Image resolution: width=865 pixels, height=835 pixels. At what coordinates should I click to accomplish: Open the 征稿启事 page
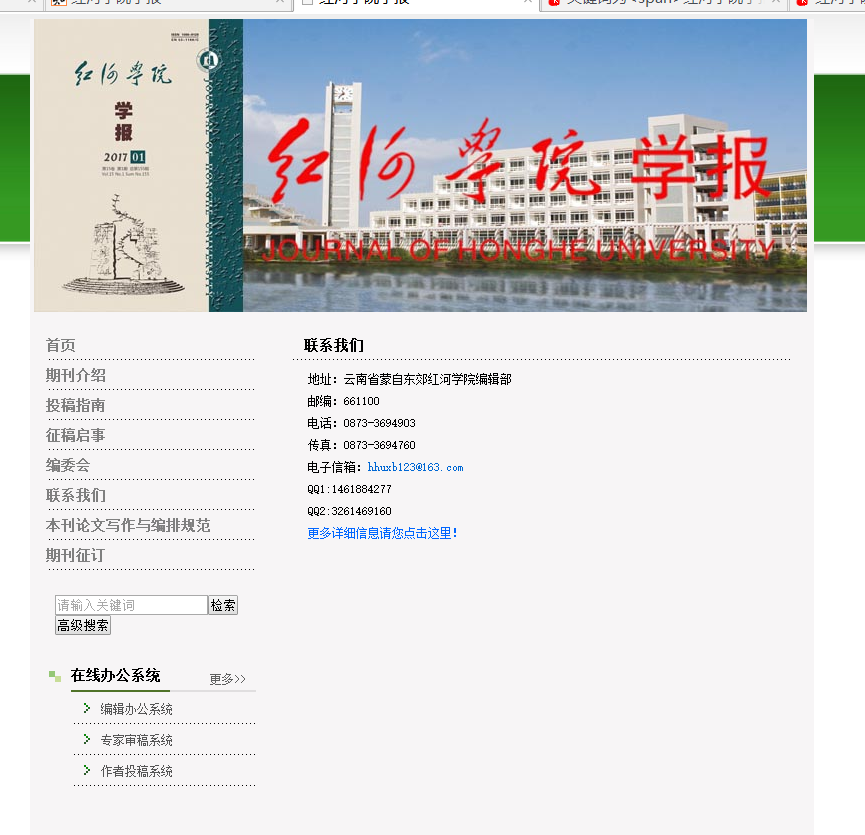click(x=76, y=435)
